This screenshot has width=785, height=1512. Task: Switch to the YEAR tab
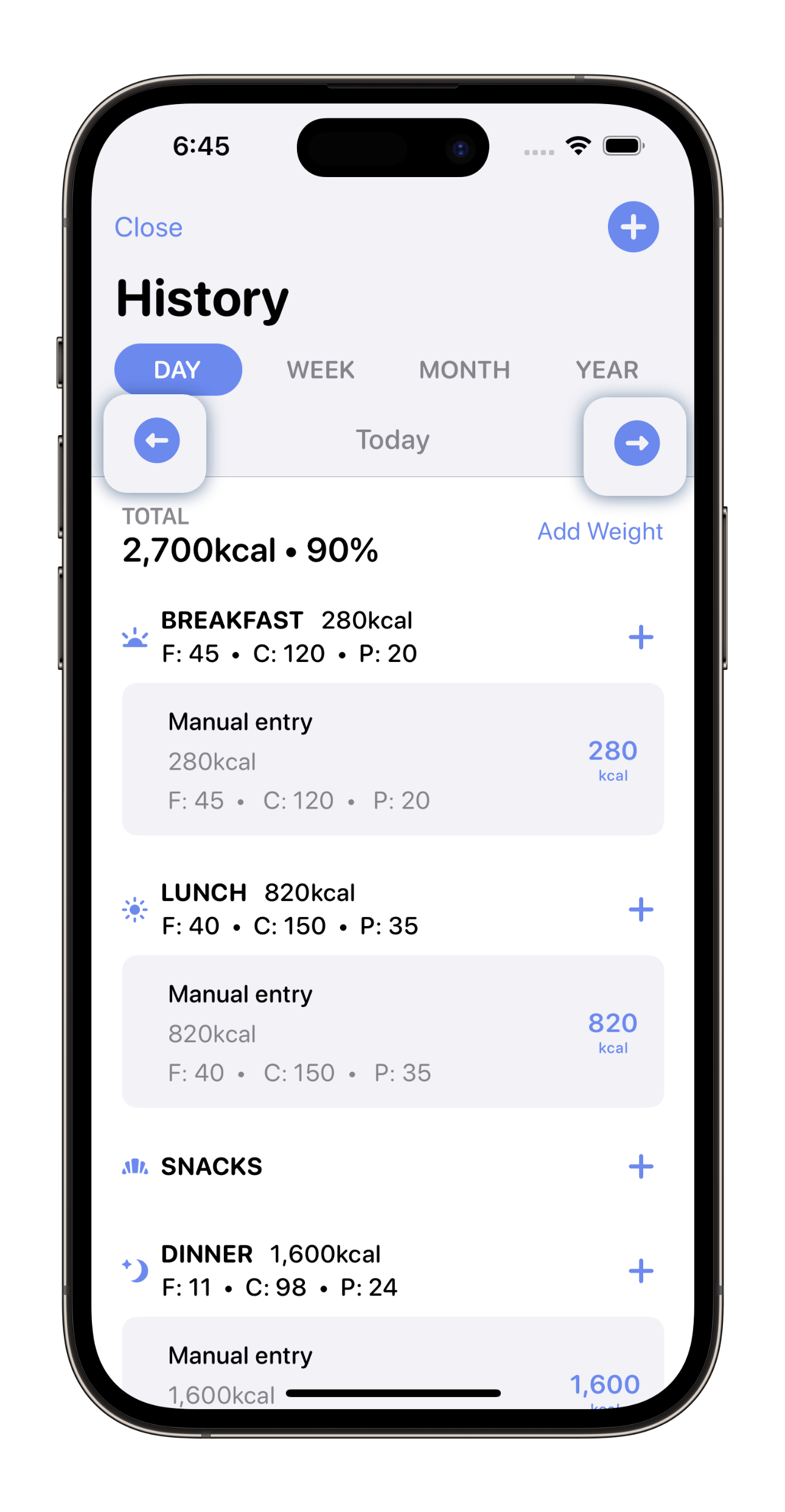pyautogui.click(x=607, y=370)
